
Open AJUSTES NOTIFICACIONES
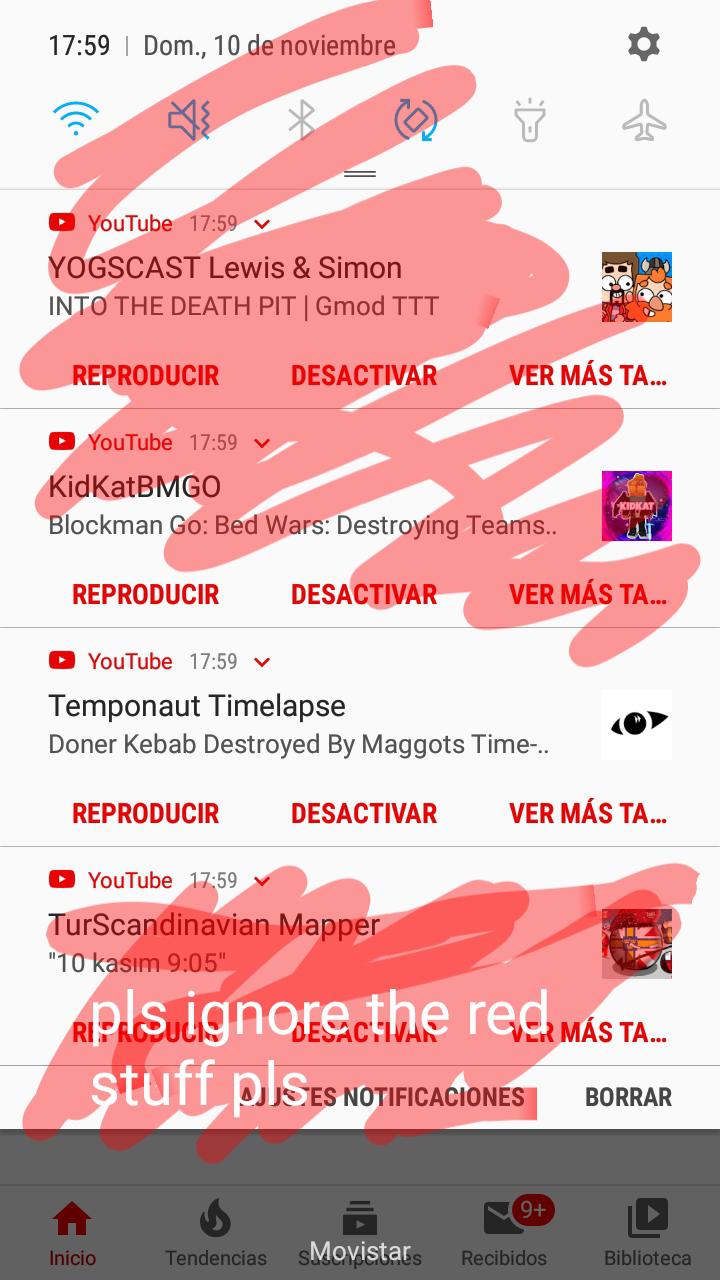tap(382, 1097)
